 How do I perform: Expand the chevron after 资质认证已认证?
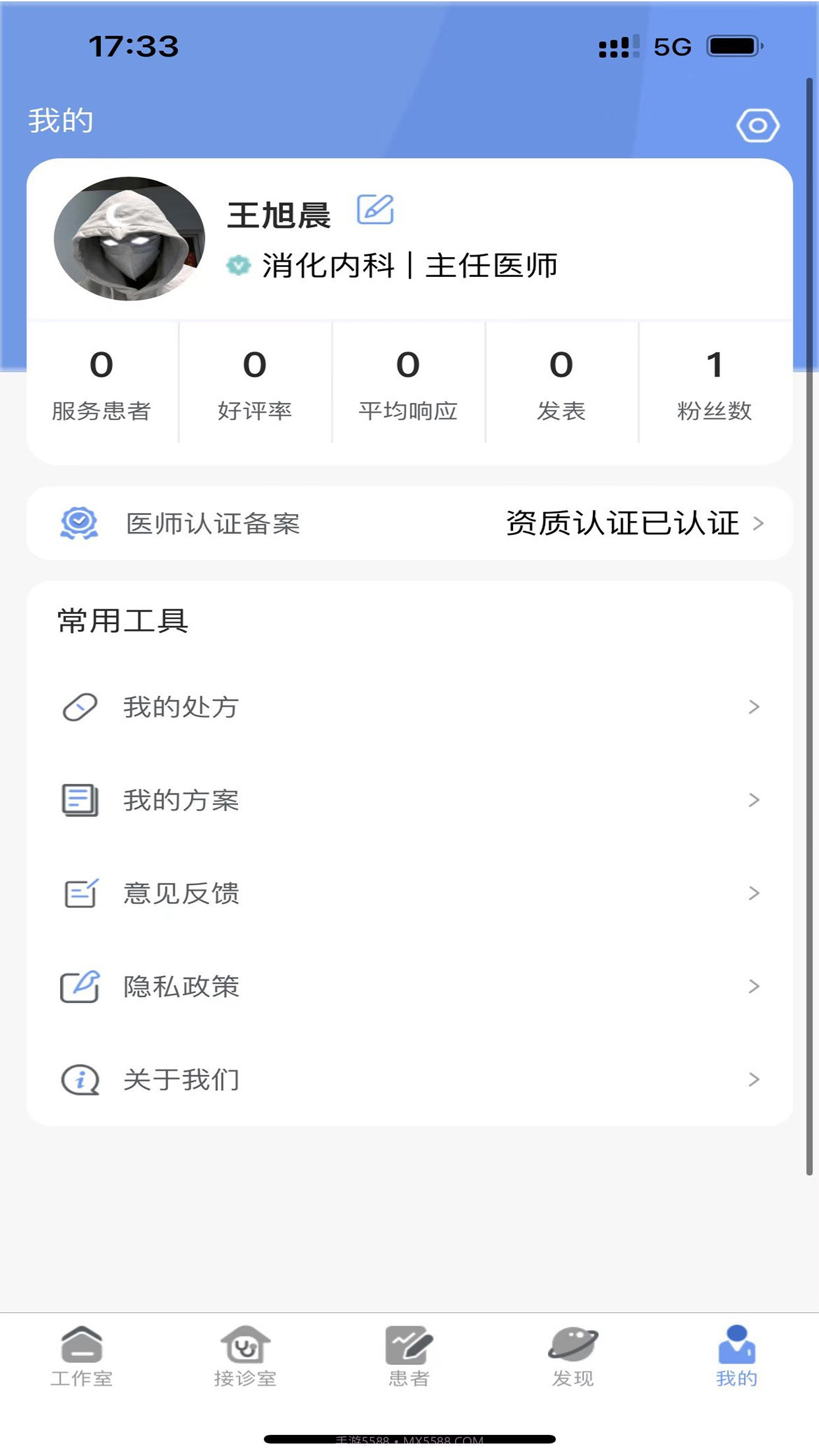[x=762, y=523]
